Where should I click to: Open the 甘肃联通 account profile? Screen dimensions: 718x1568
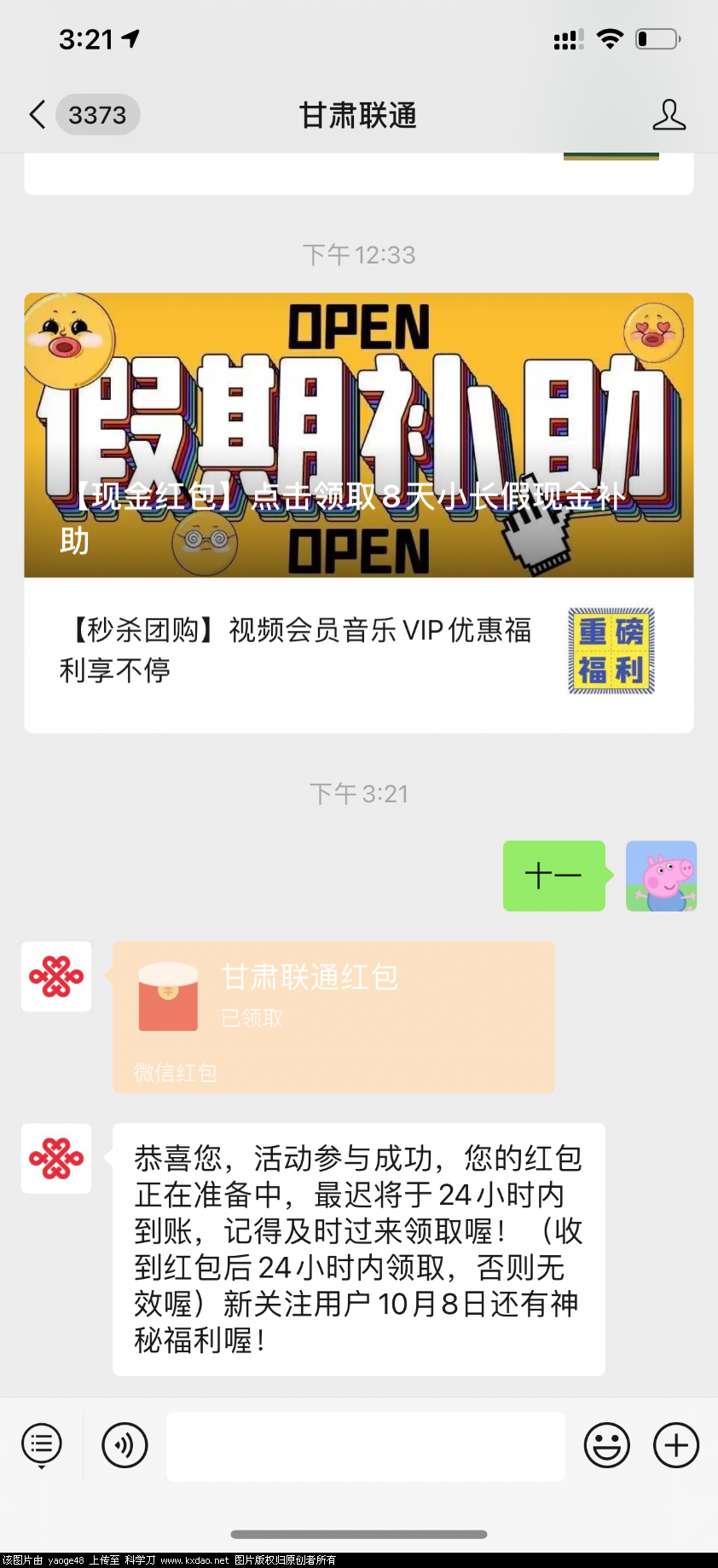669,114
